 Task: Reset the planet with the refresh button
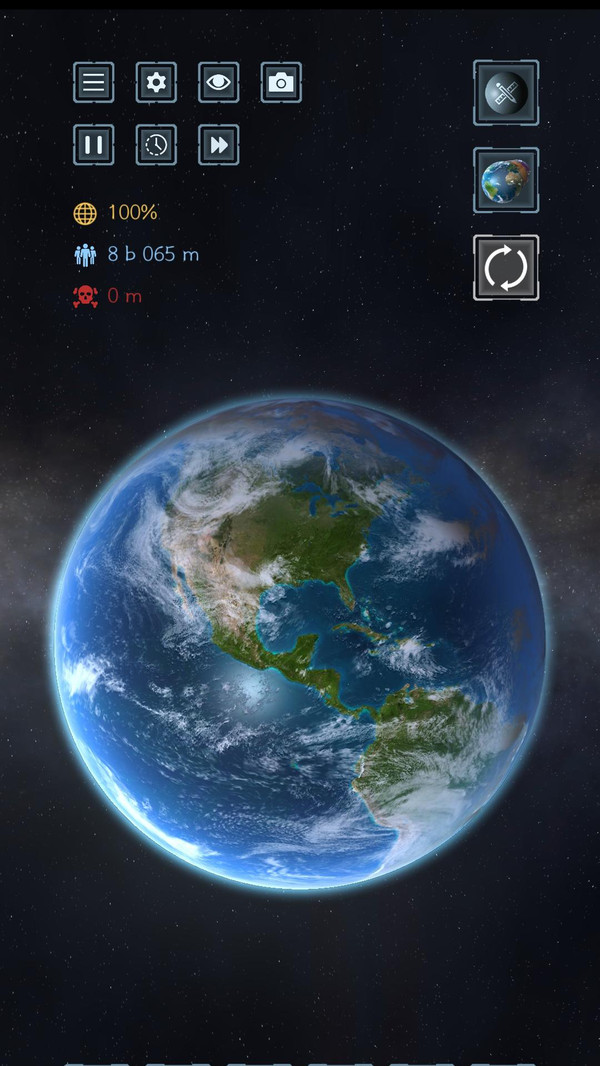pos(505,268)
